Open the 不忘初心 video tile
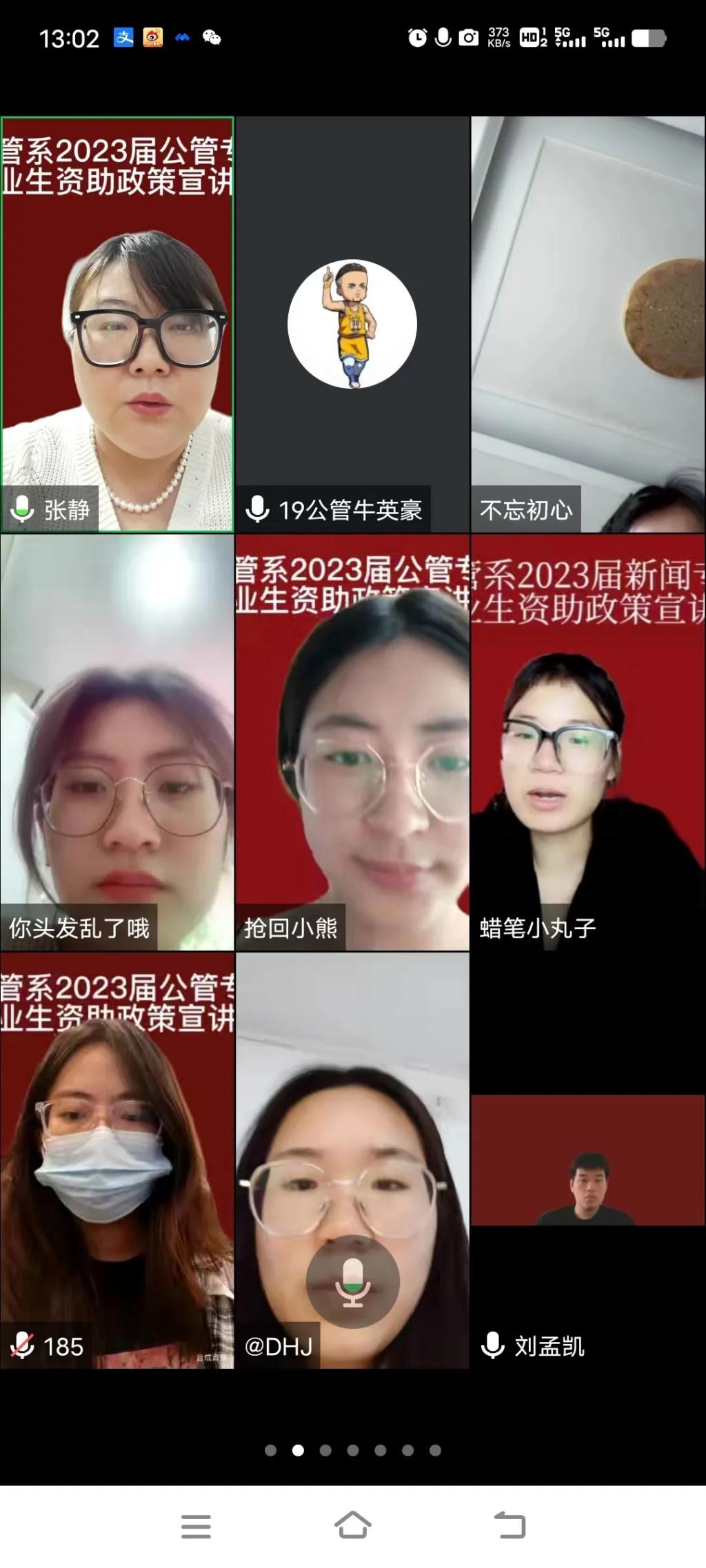This screenshot has width=706, height=1568. point(588,324)
